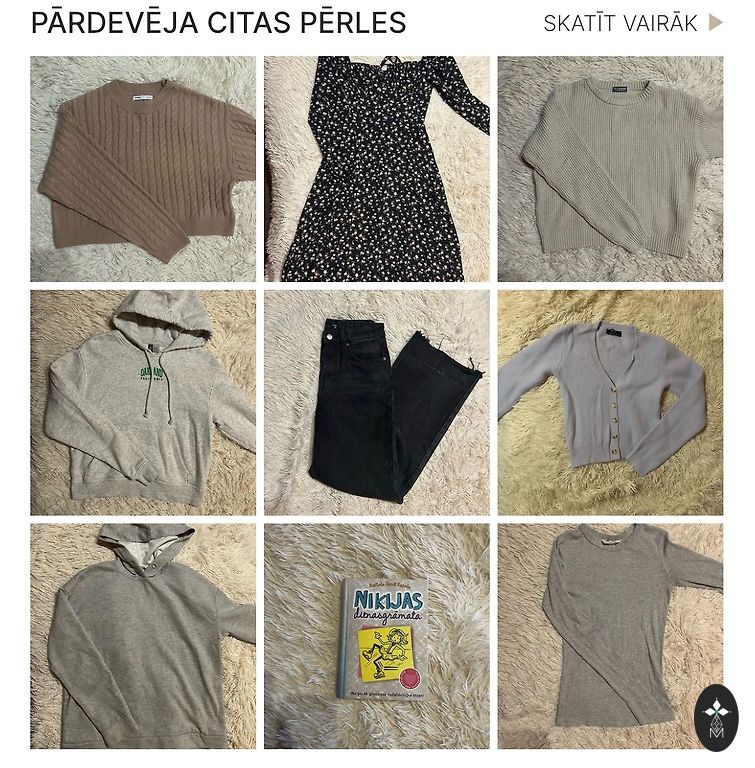
Task: View the black floral dress listing
Action: (x=377, y=169)
